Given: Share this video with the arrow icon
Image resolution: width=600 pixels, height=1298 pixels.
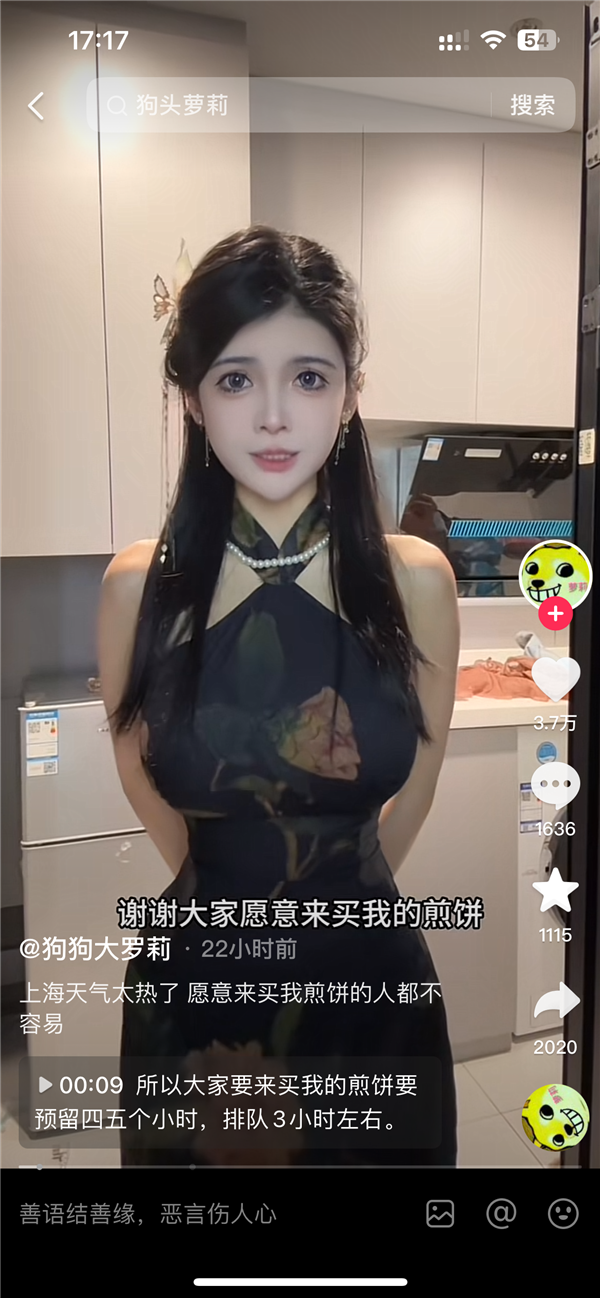Looking at the screenshot, I should click(555, 1001).
